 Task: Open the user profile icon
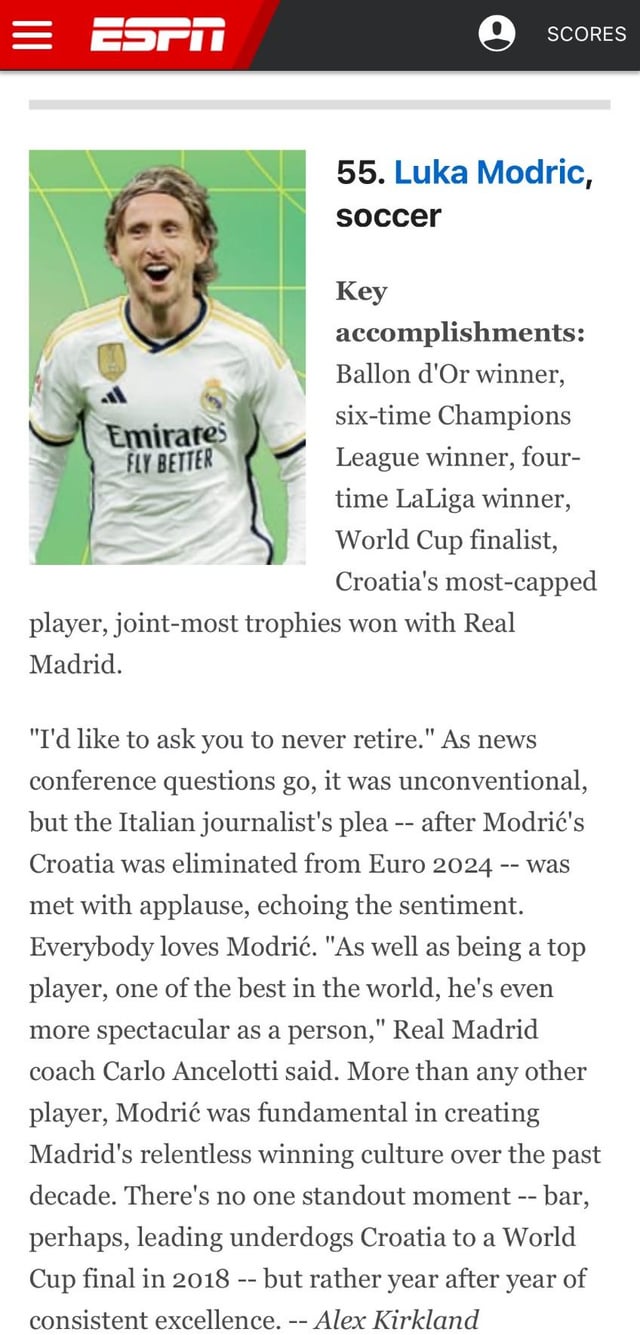point(496,34)
